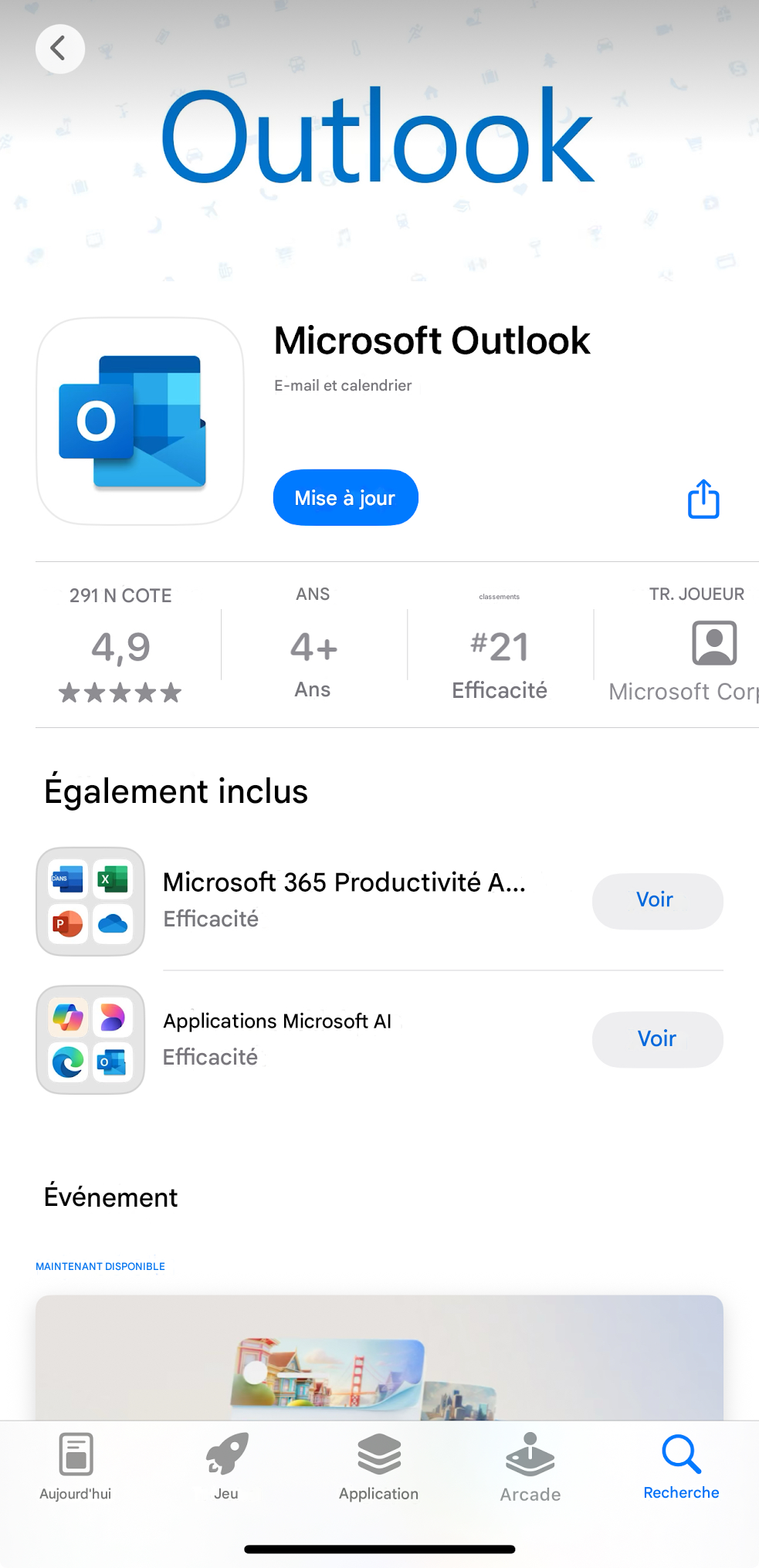Switch to the Application tab

coord(378,1466)
